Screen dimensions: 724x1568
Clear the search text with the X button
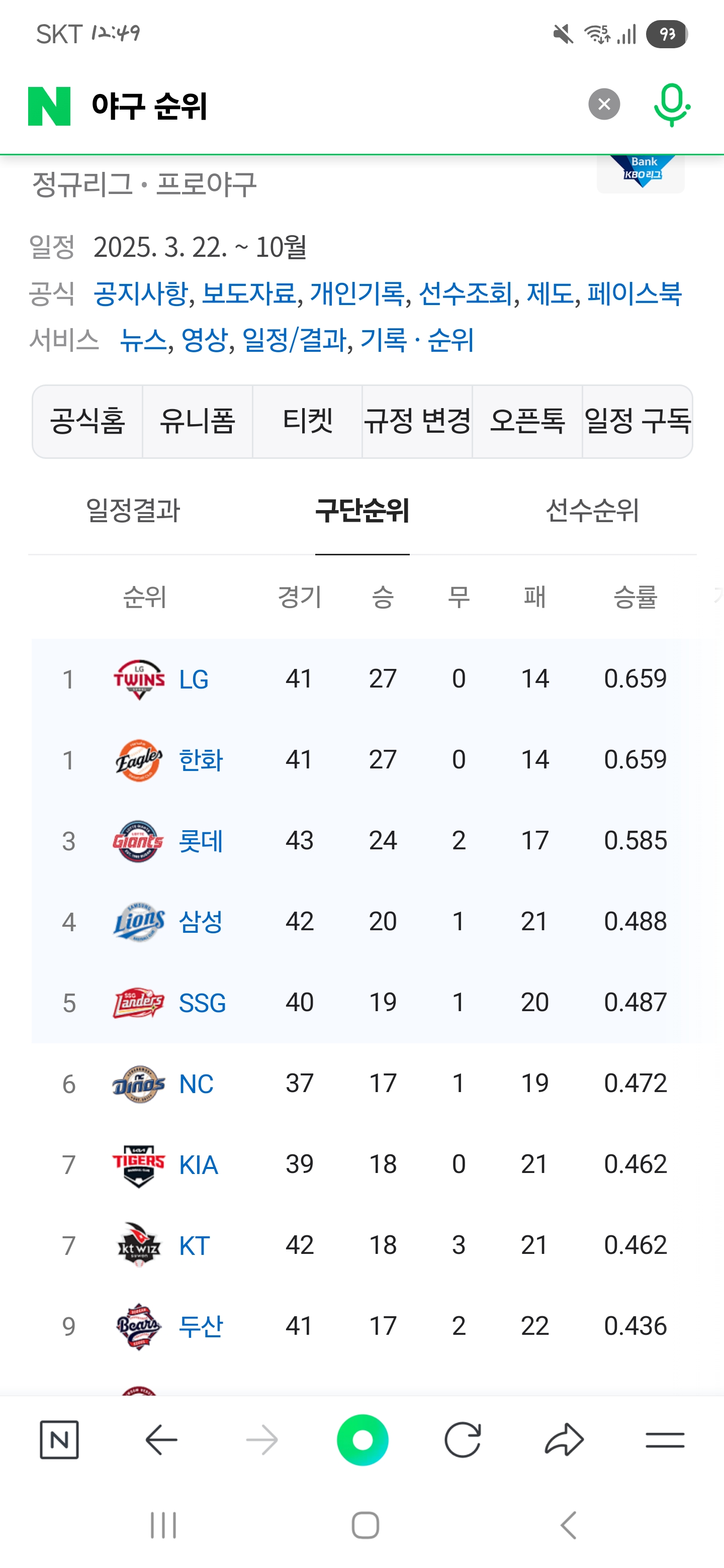coord(604,105)
